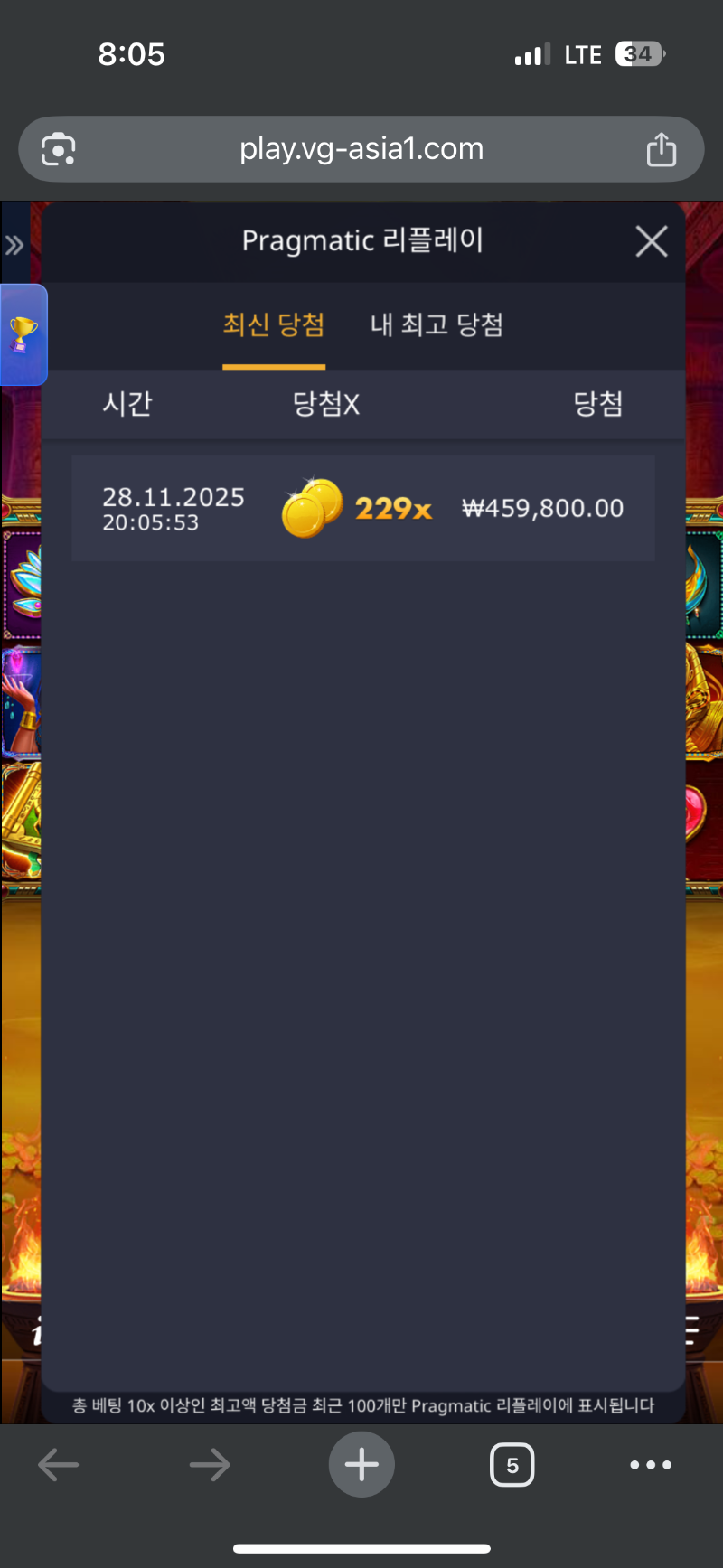This screenshot has width=723, height=1568.
Task: Tap the play.vg-asia1.com address bar
Action: (361, 149)
